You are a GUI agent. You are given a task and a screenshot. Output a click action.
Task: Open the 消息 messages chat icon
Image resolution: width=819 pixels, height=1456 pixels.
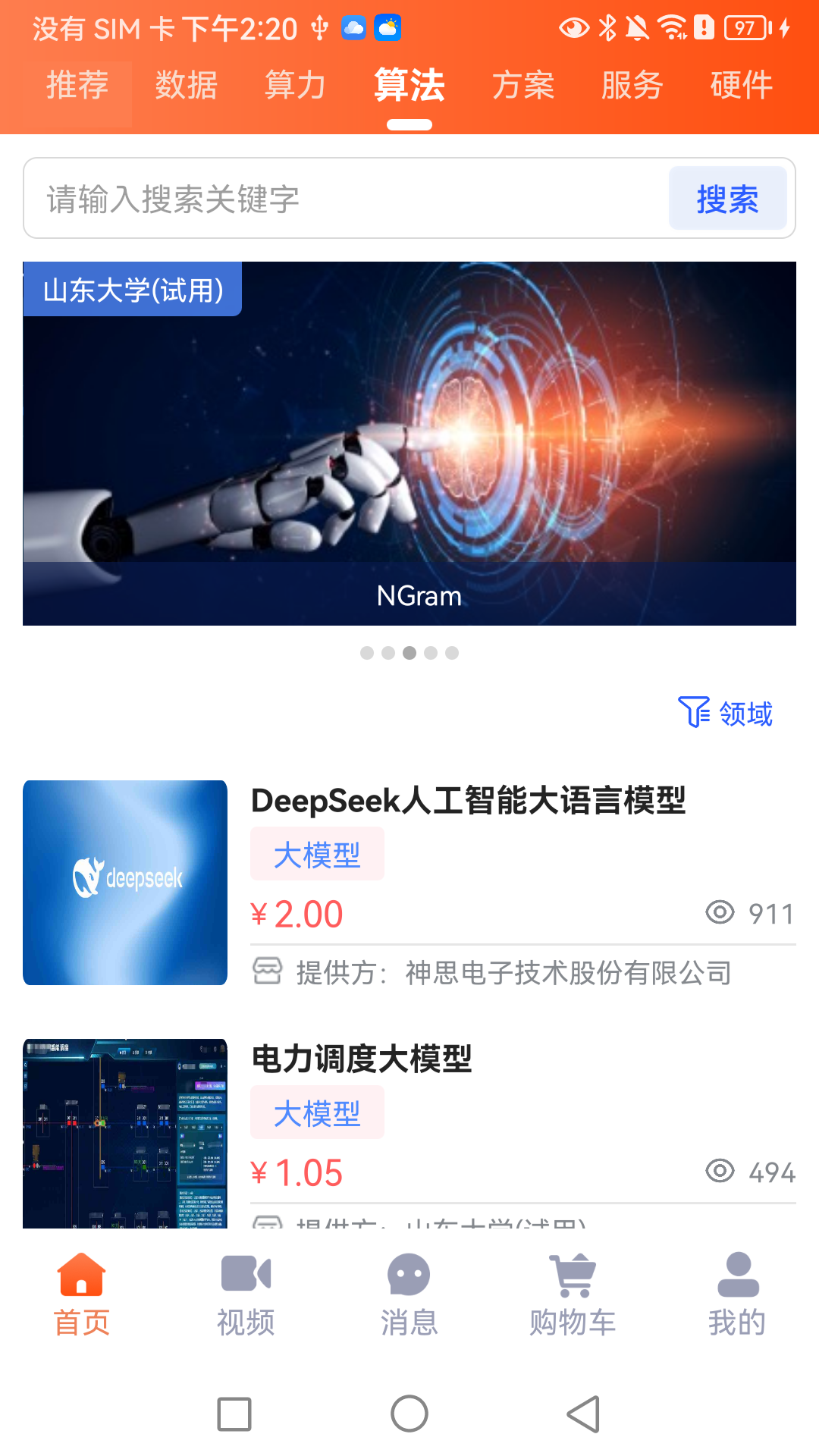pos(409,1276)
